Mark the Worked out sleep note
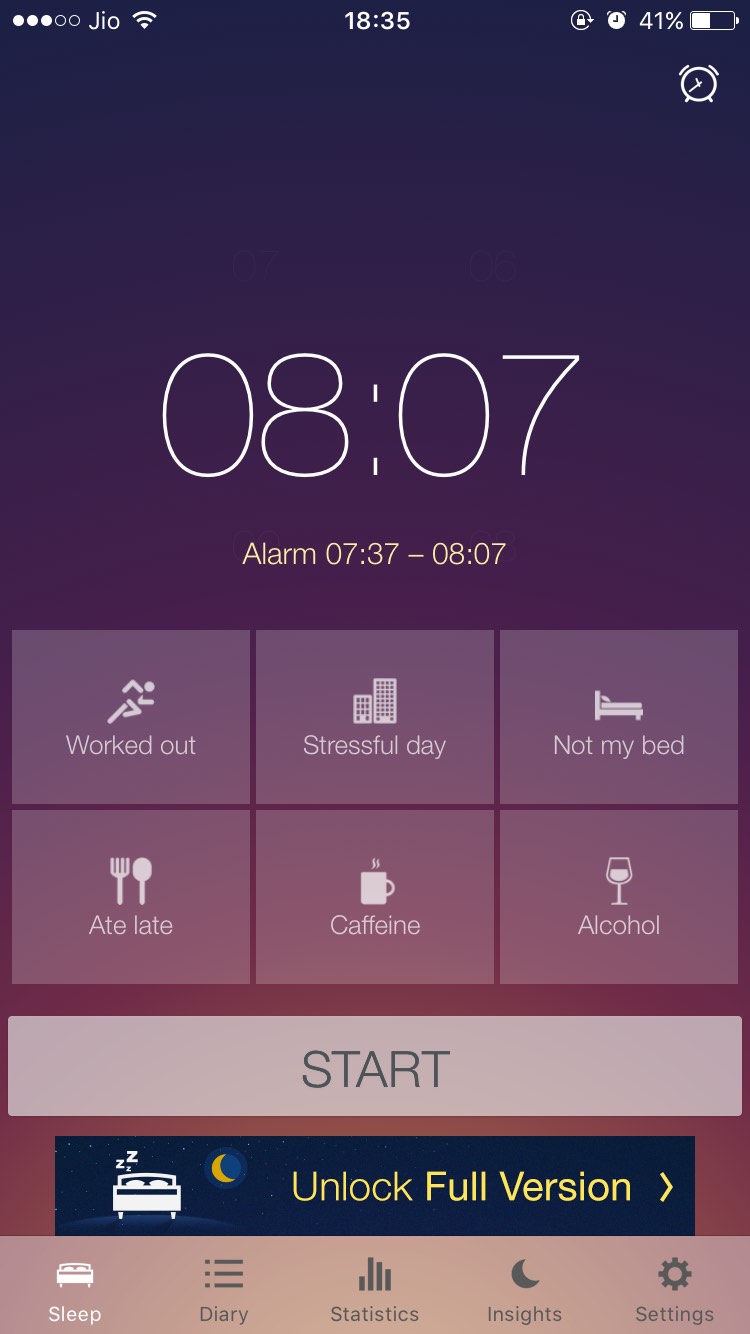 [131, 717]
